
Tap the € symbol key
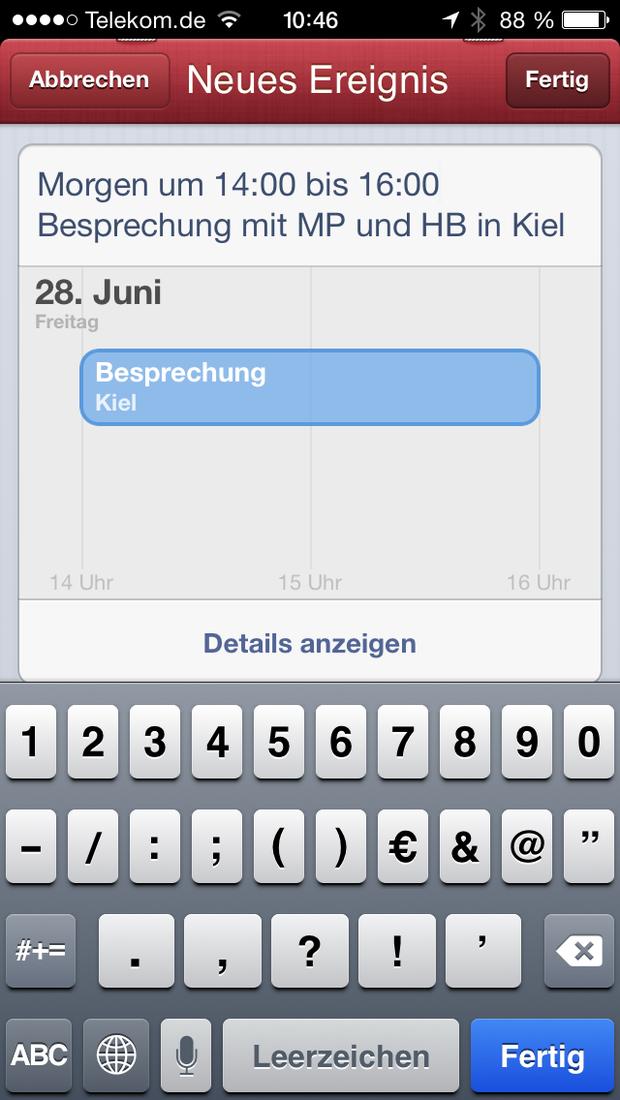(403, 847)
